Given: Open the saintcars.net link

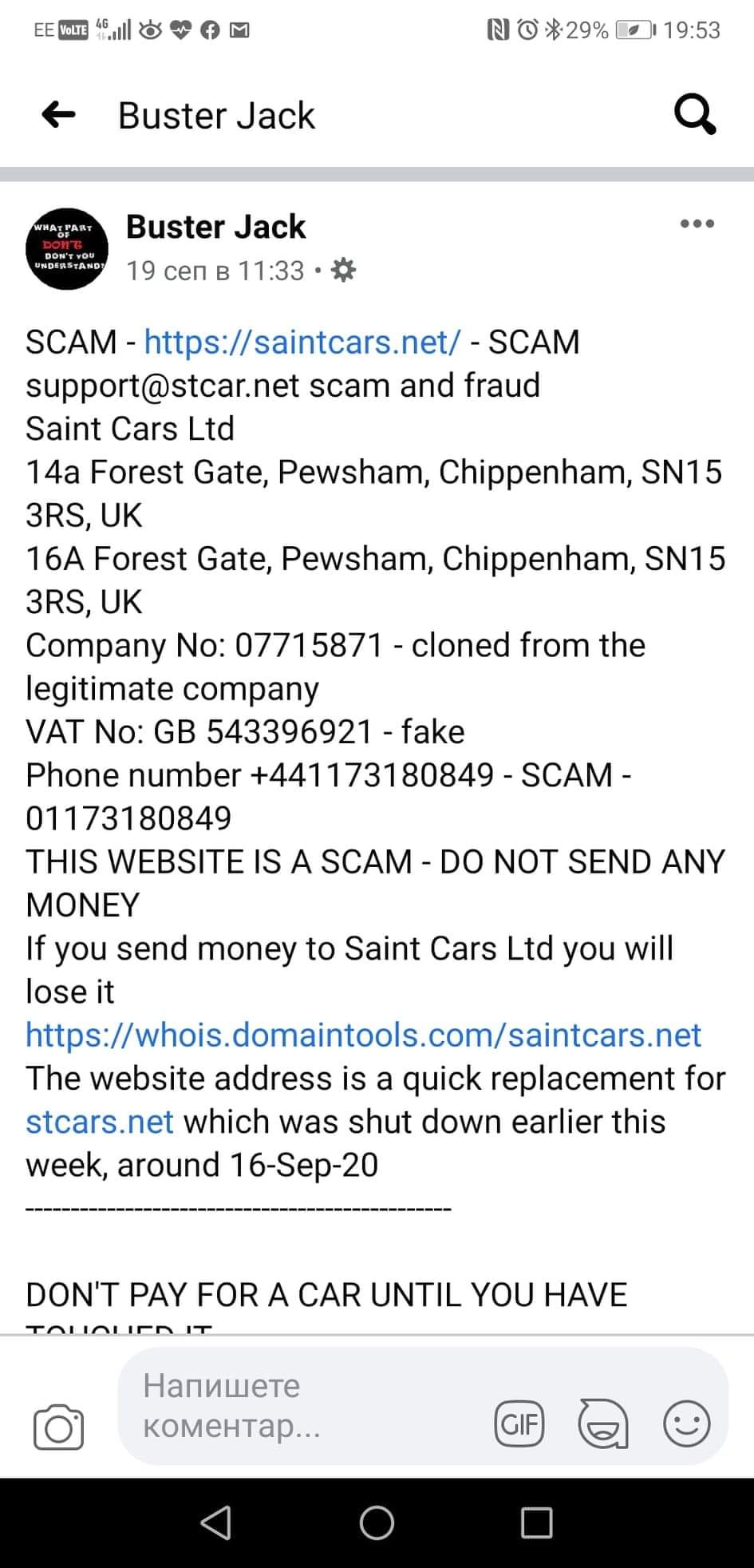Looking at the screenshot, I should coord(302,342).
